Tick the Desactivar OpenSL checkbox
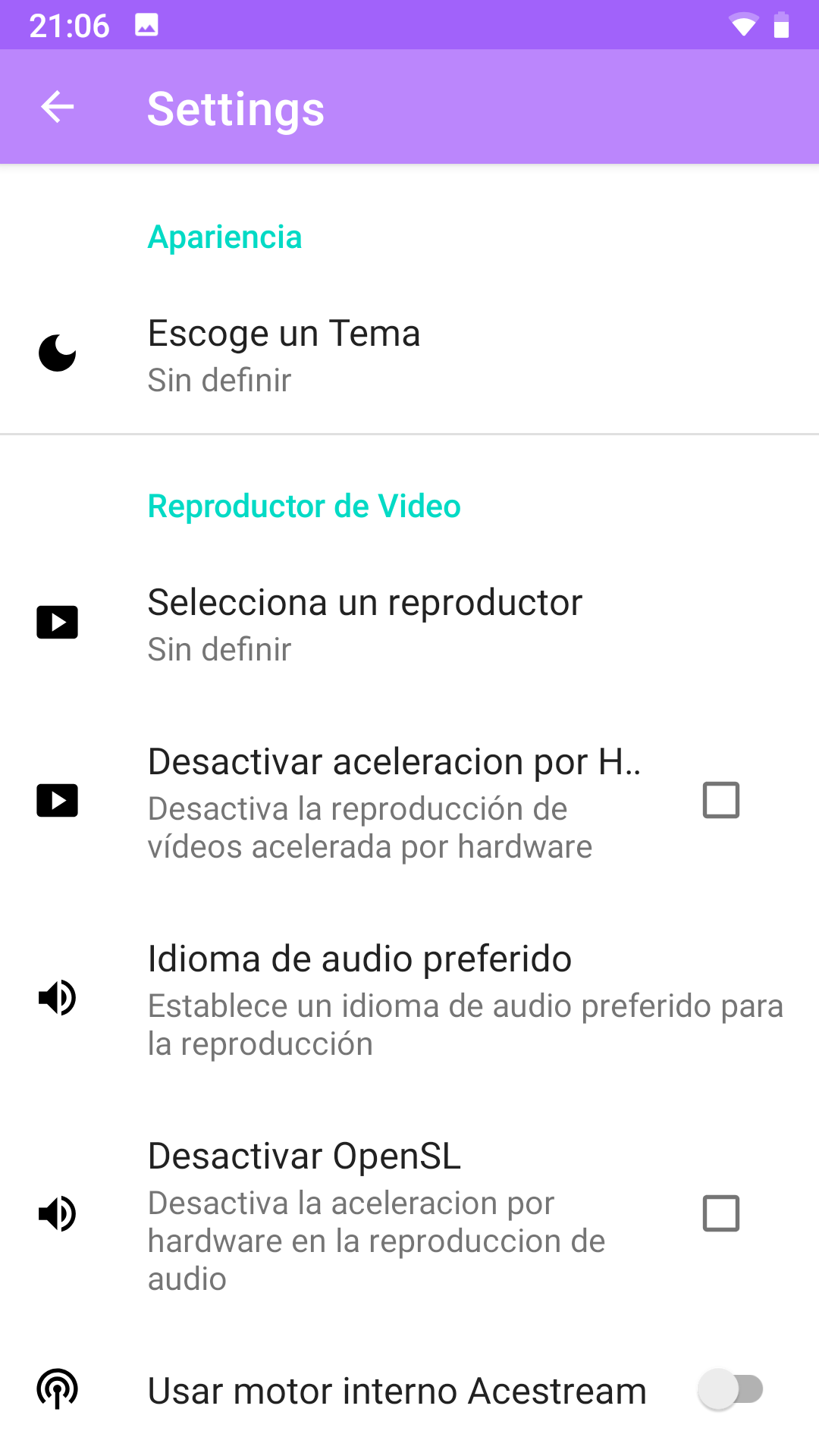The height and width of the screenshot is (1456, 819). (x=720, y=1214)
